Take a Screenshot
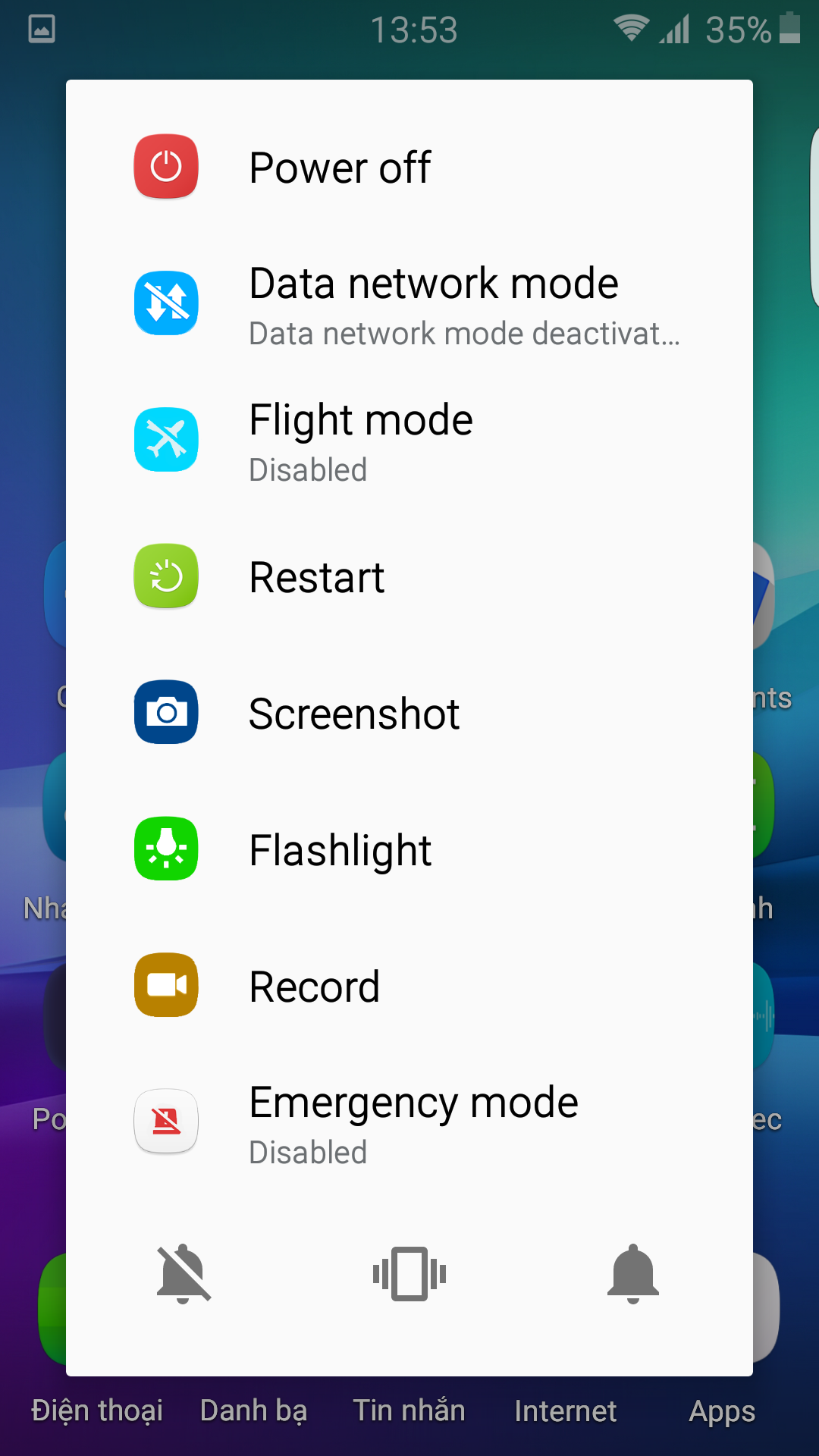The image size is (819, 1456). point(409,713)
